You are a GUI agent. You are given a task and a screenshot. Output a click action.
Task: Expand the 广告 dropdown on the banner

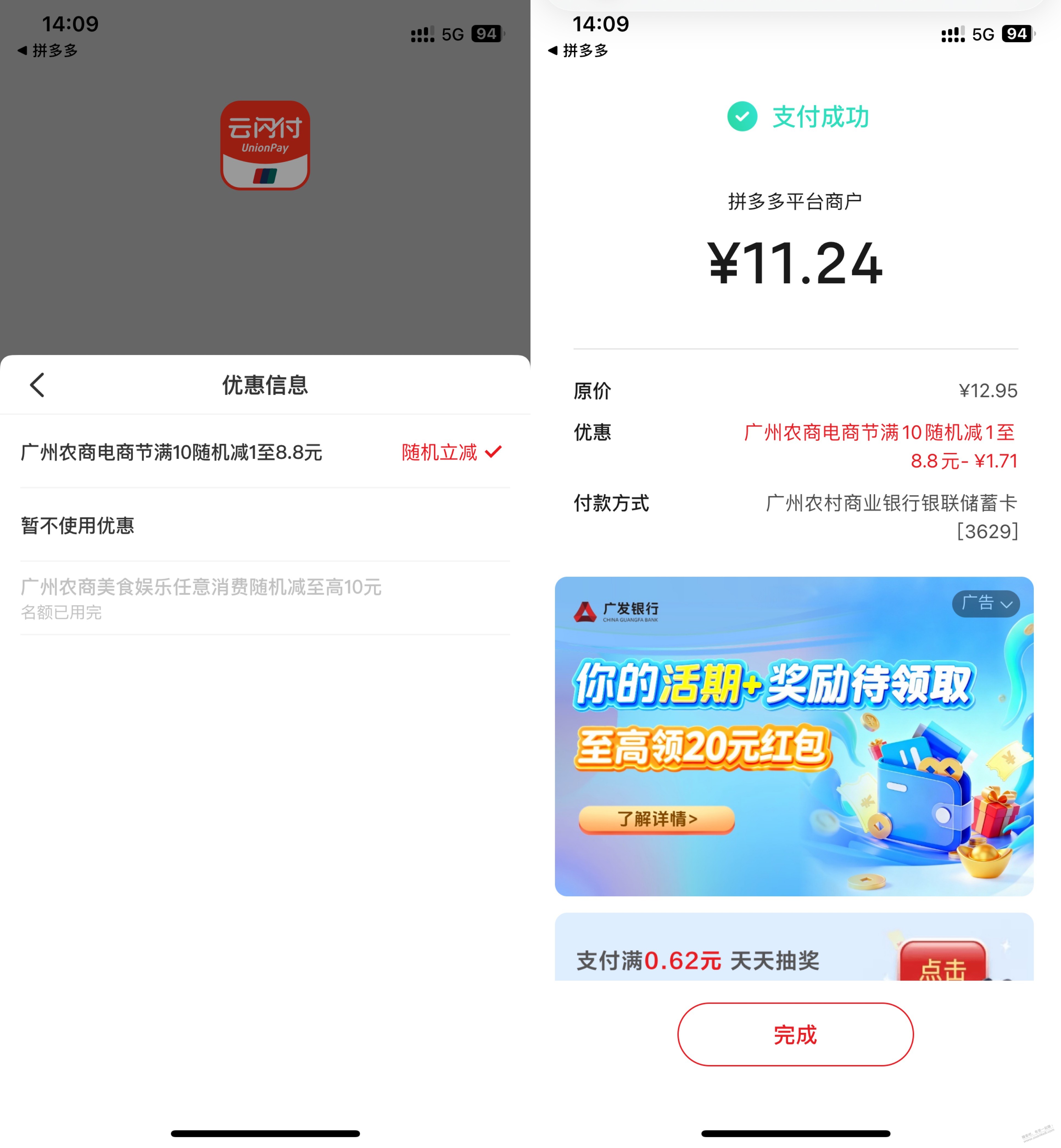coord(985,603)
